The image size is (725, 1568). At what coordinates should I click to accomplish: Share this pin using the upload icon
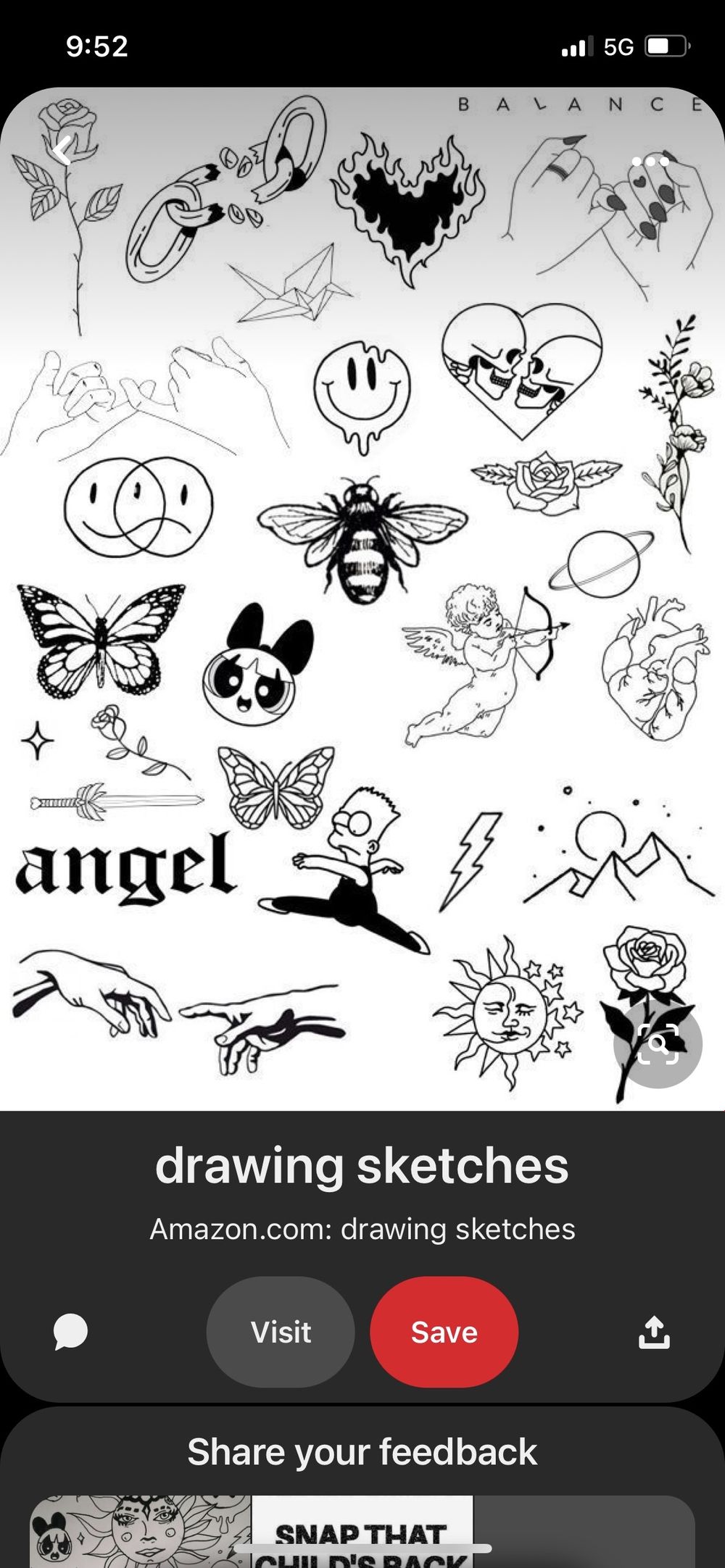(x=654, y=1332)
